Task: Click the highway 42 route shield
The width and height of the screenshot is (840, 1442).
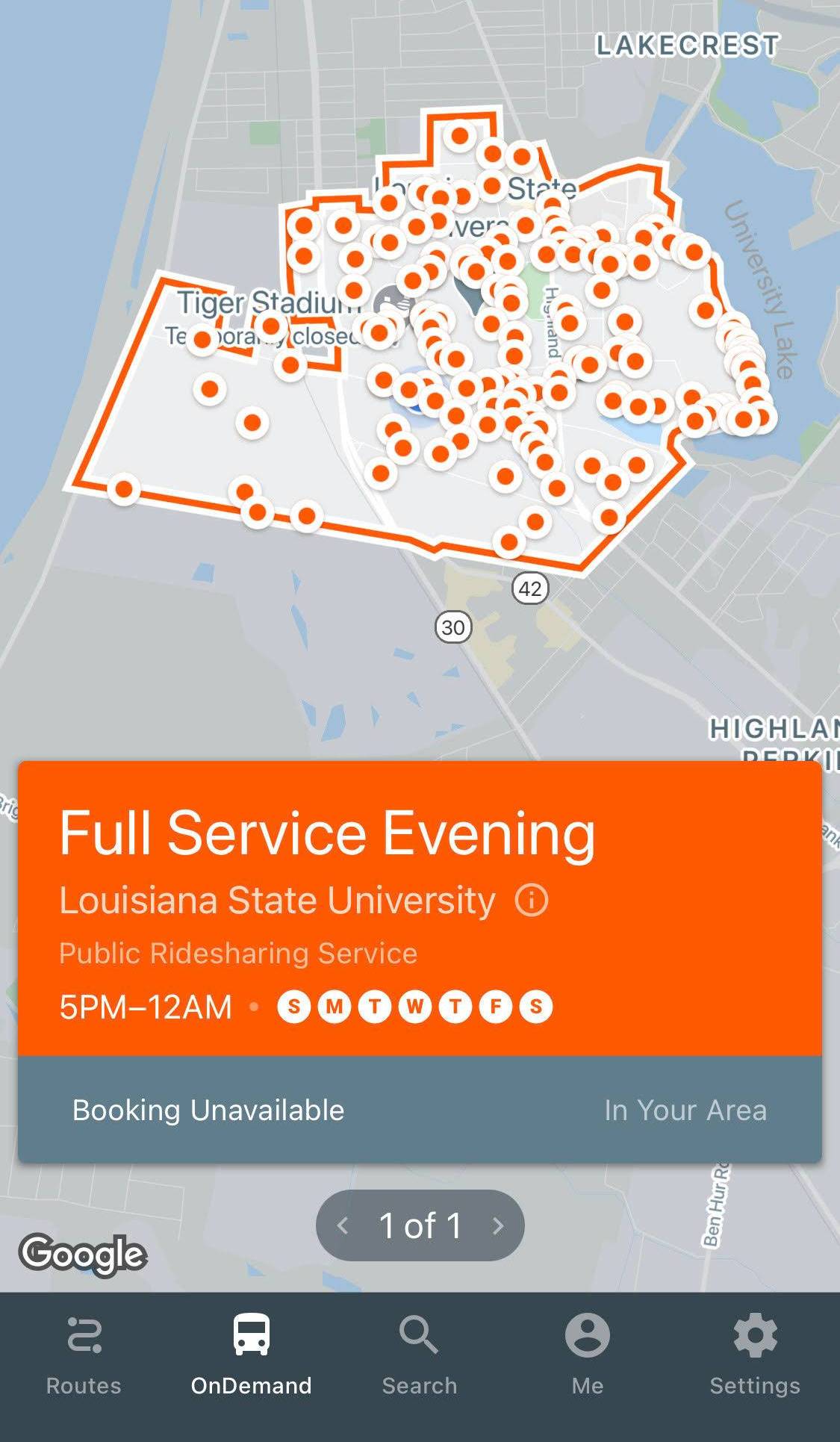Action: (x=531, y=589)
